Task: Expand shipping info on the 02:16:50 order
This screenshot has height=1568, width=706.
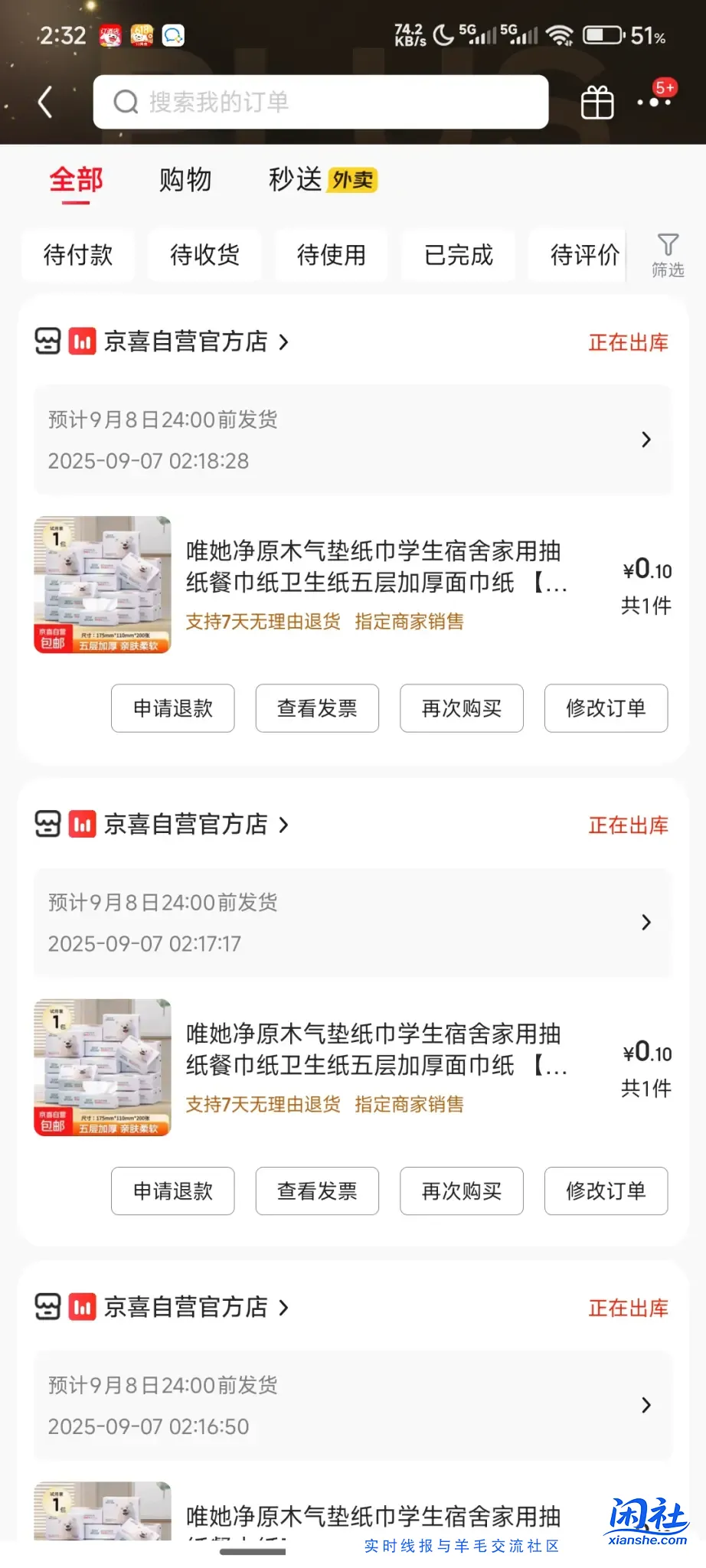Action: [646, 1406]
